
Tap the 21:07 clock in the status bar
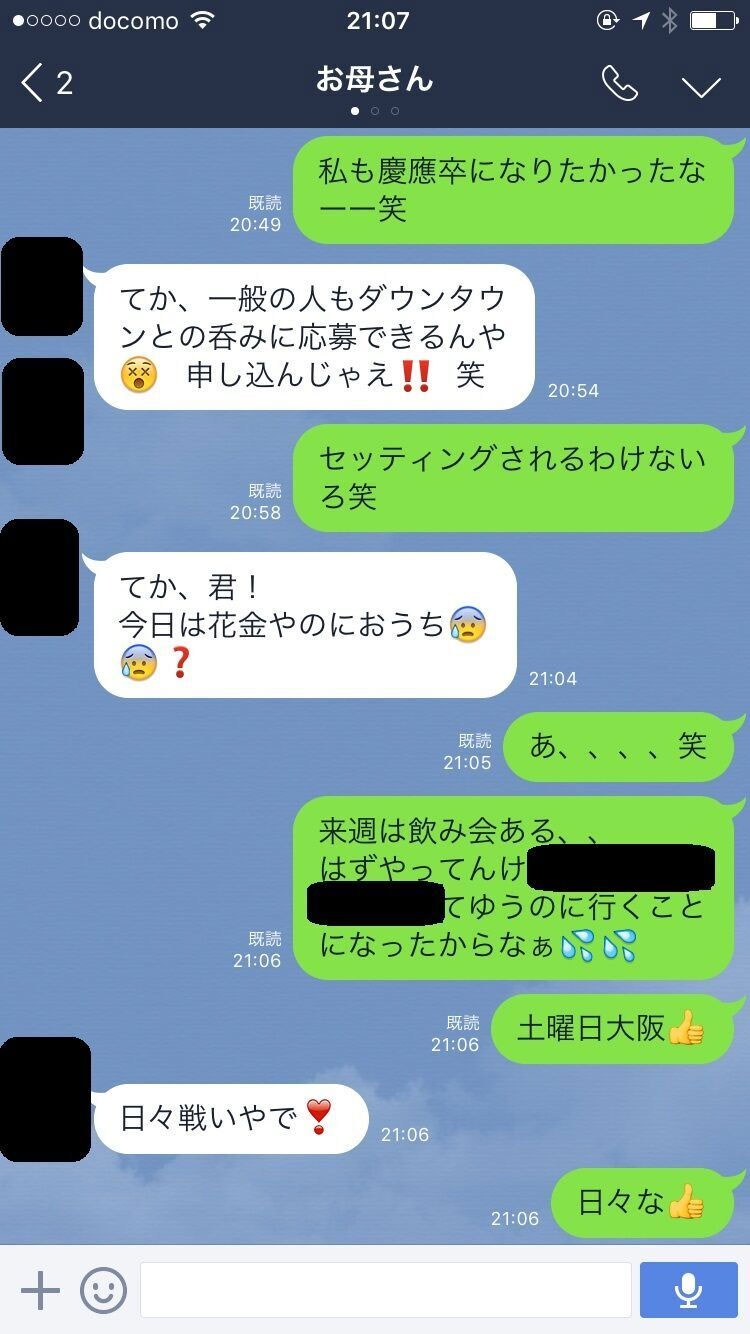374,19
